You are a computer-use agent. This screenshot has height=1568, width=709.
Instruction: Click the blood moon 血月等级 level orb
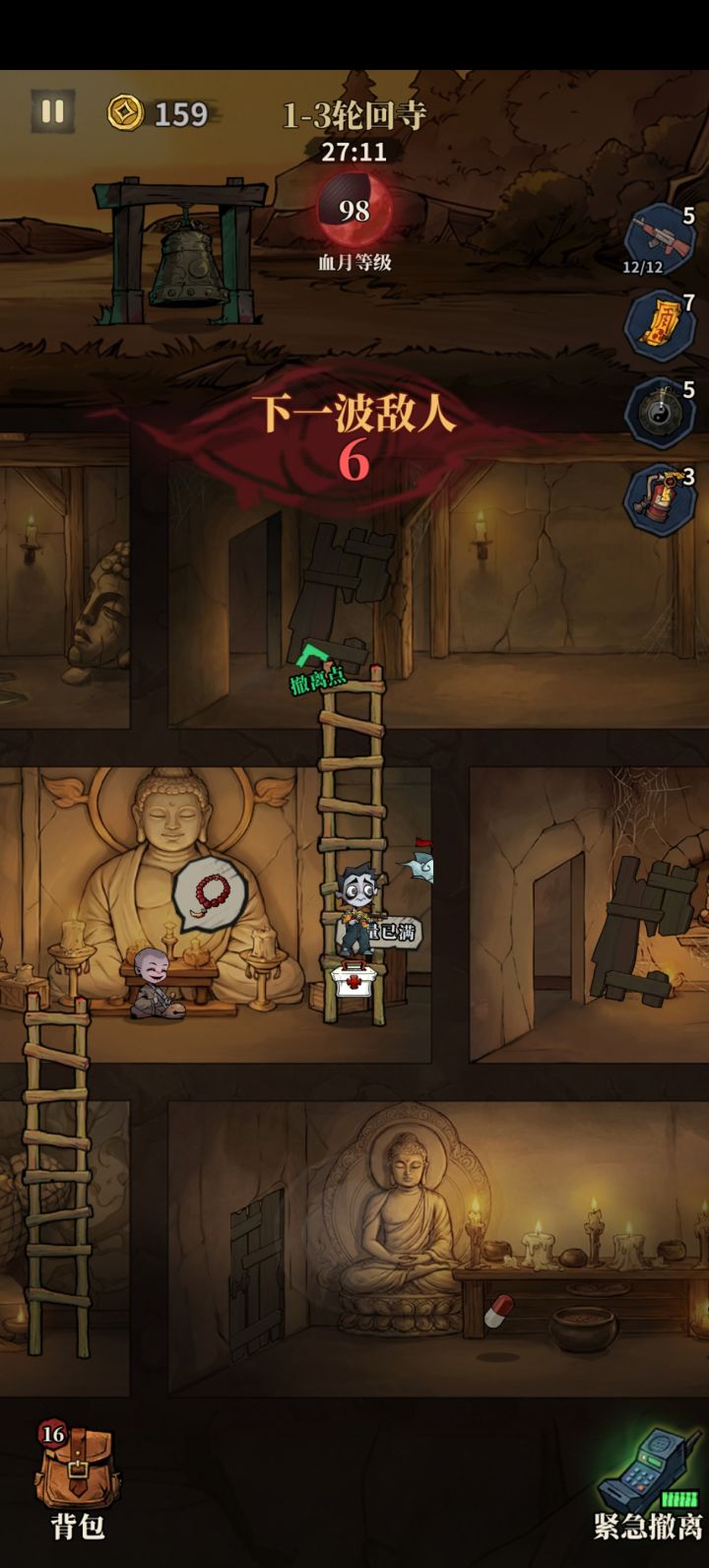coord(352,208)
